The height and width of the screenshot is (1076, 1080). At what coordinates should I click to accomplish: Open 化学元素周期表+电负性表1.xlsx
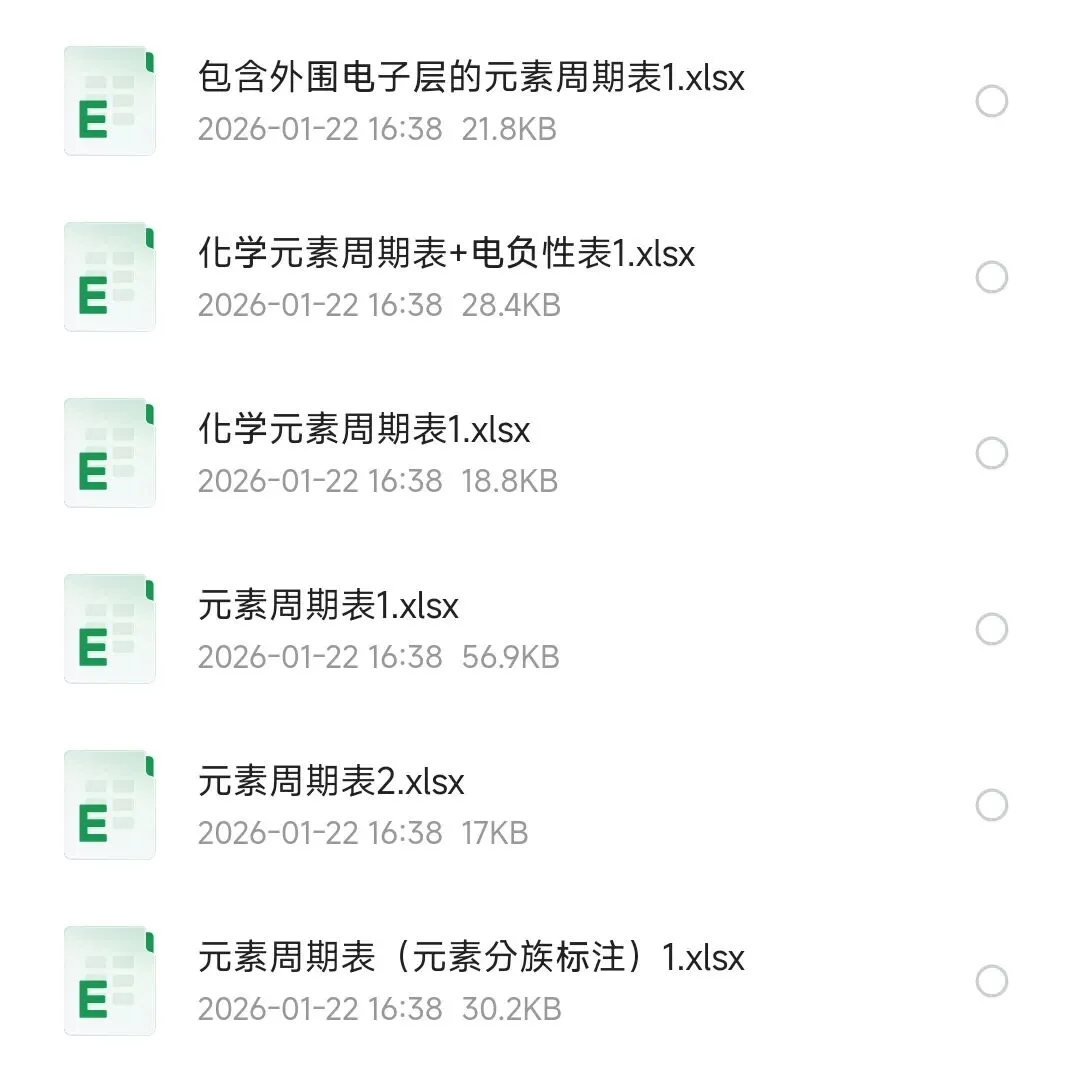click(x=446, y=255)
